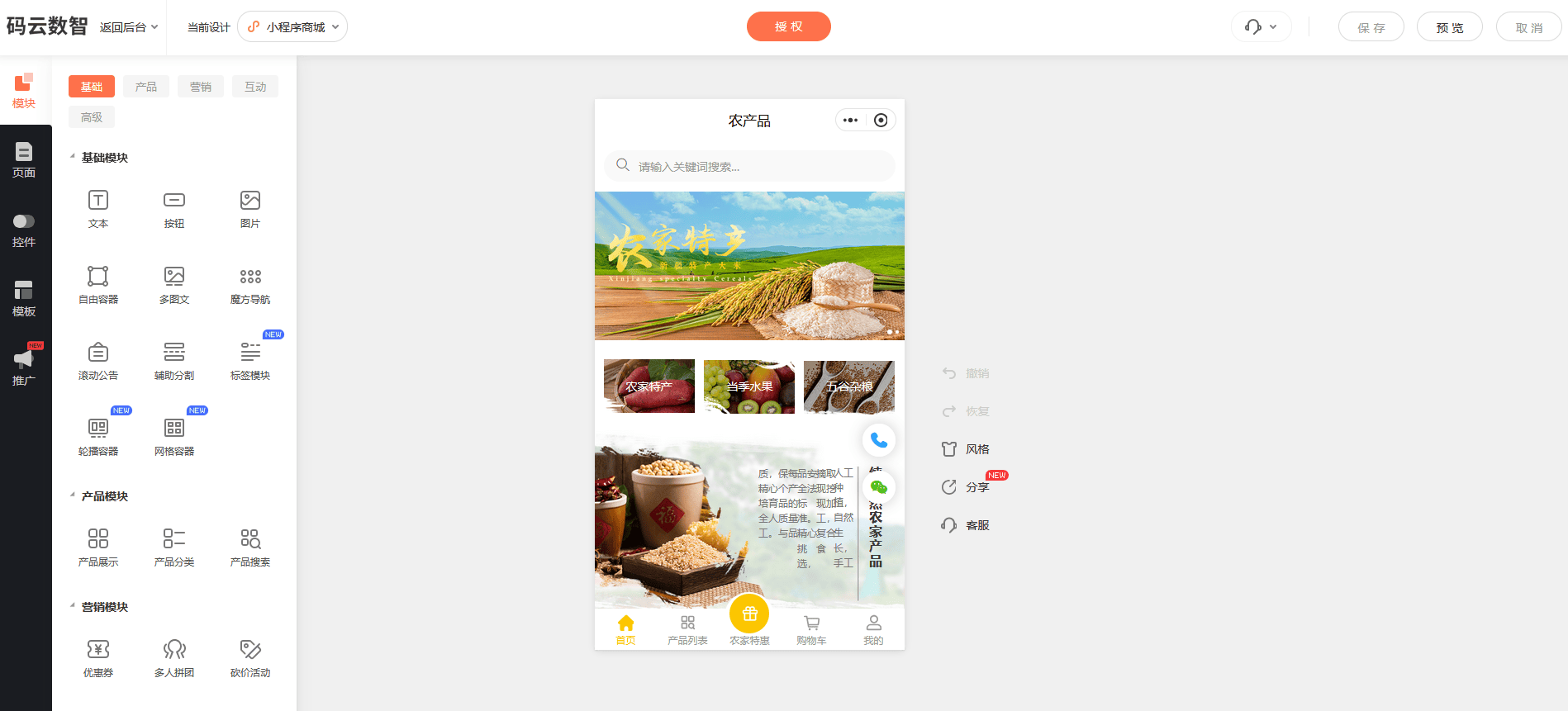Select the 优惠券 marketing module
Image resolution: width=1568 pixels, height=711 pixels.
click(98, 658)
